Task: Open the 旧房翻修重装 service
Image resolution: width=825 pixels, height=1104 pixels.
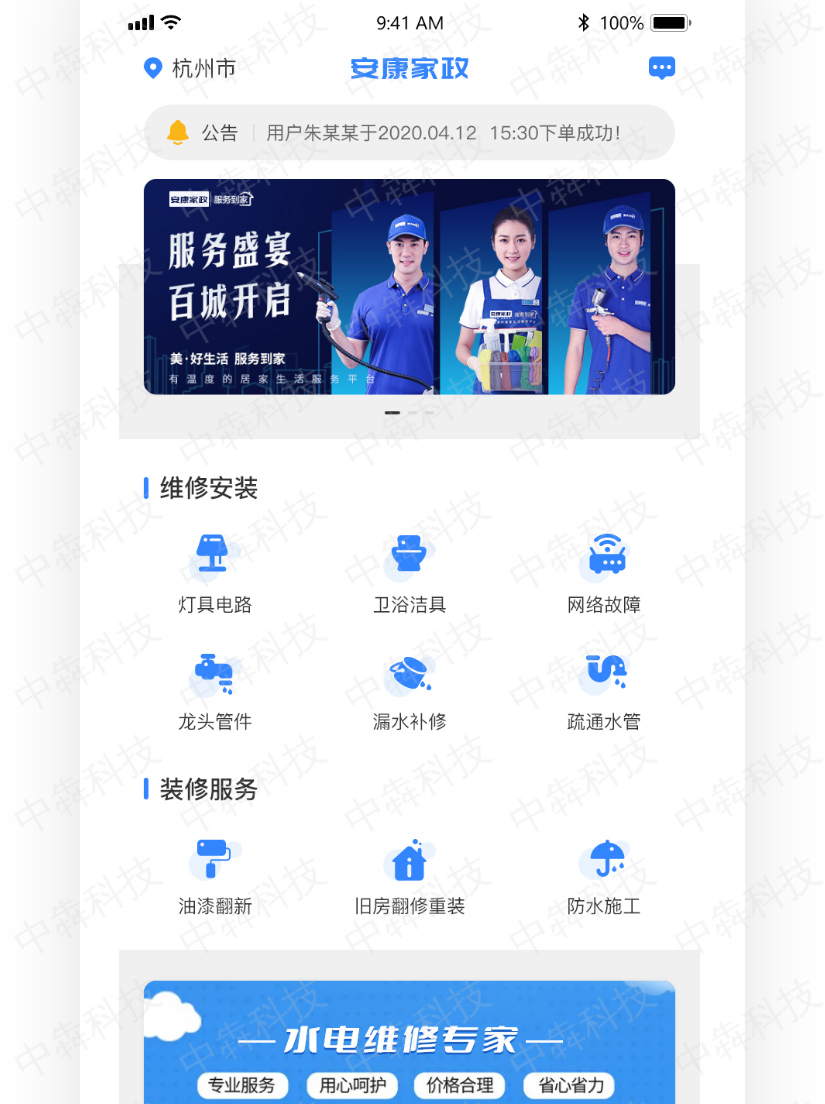Action: click(409, 875)
